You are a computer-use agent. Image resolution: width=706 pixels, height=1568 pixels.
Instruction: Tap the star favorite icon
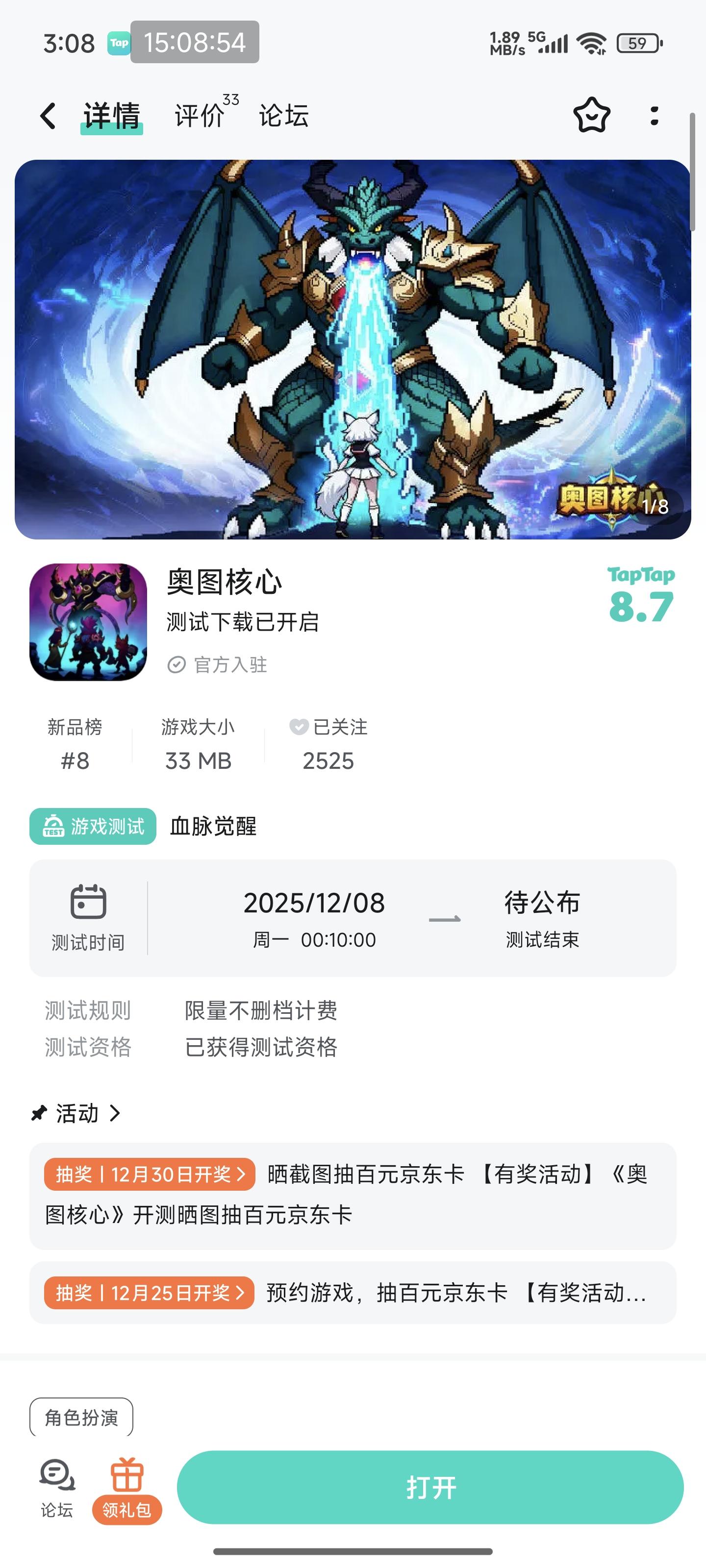[x=591, y=115]
